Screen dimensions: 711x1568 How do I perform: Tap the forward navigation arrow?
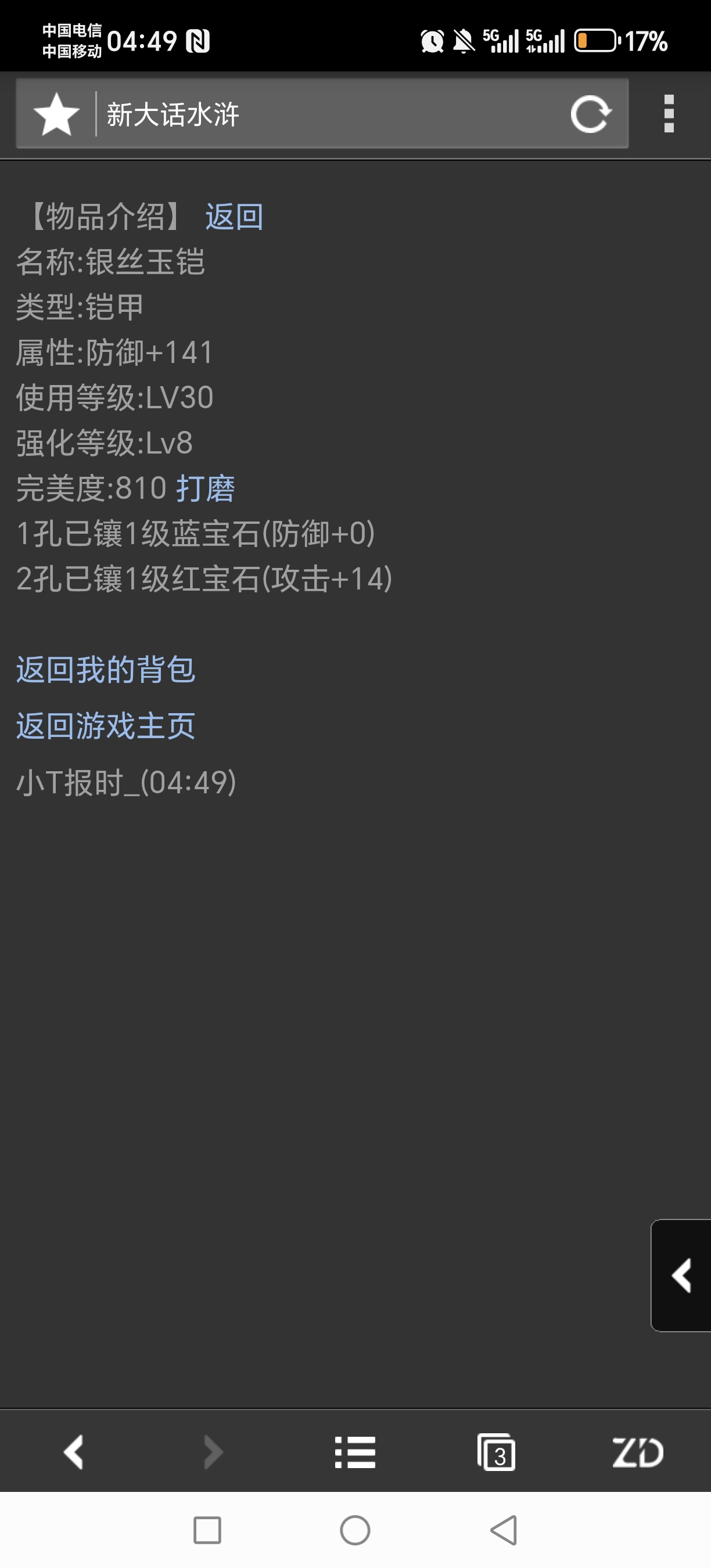(x=213, y=1454)
